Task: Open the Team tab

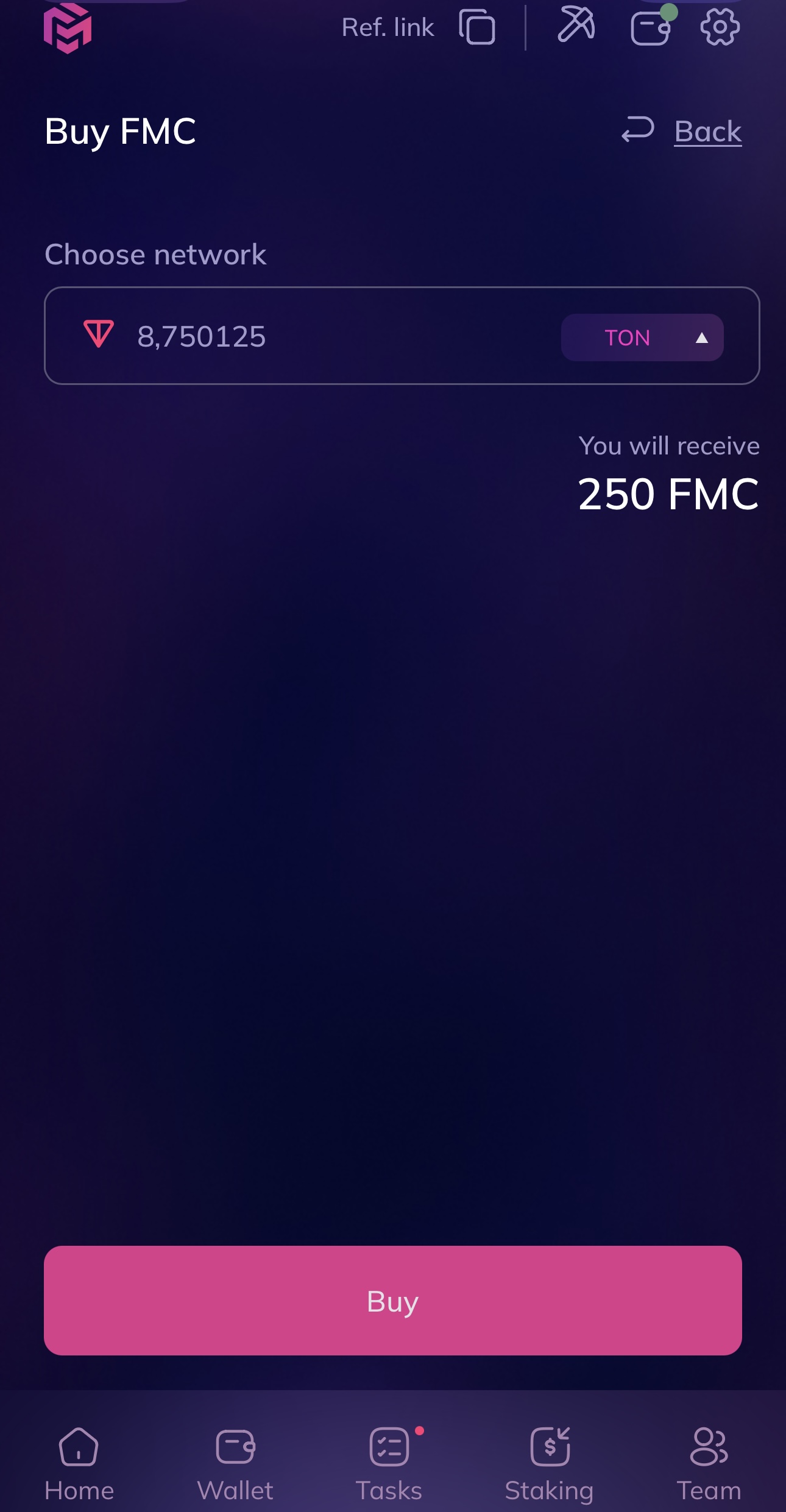Action: (x=709, y=1463)
